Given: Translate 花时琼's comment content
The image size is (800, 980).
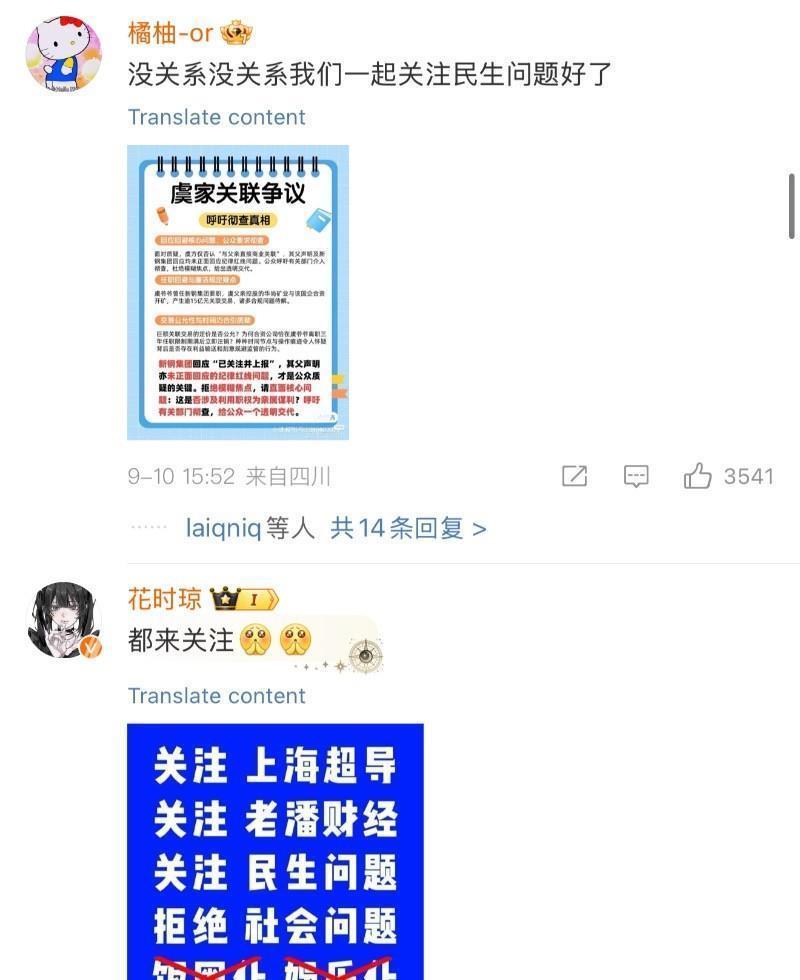Looking at the screenshot, I should (216, 696).
